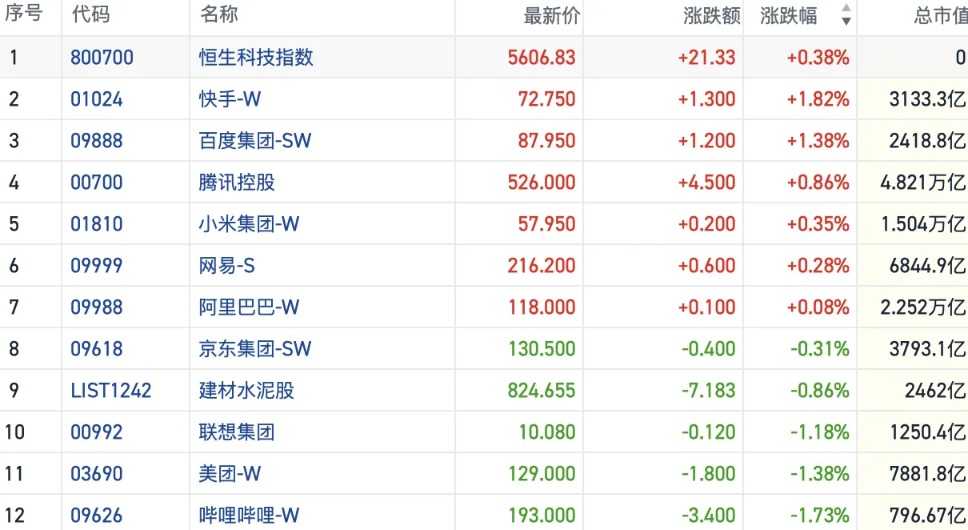
Task: Open the 建材水泥股 sector row
Action: tap(246, 391)
